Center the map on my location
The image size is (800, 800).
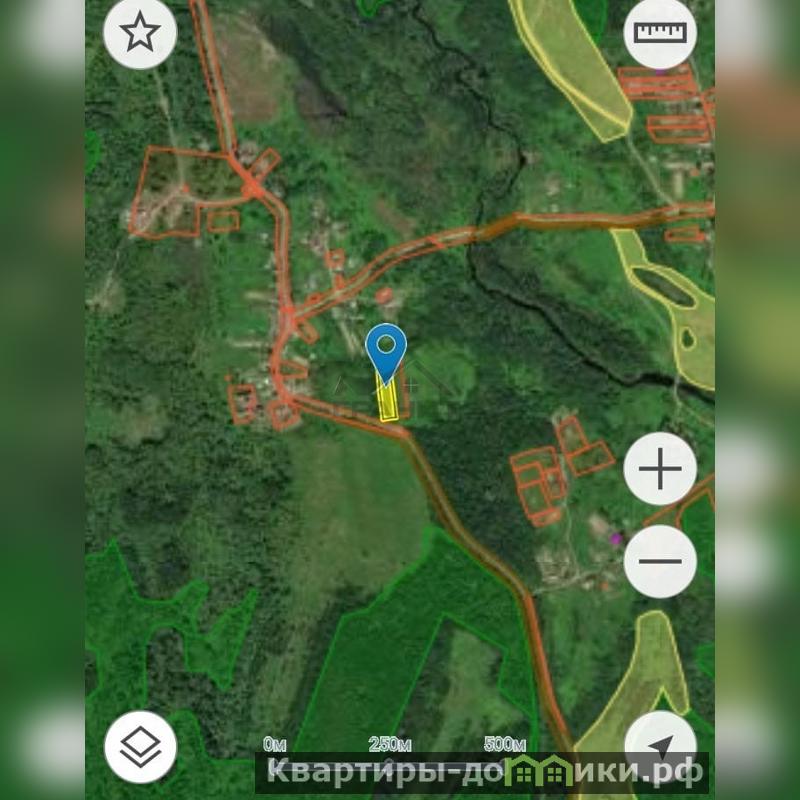pos(660,745)
